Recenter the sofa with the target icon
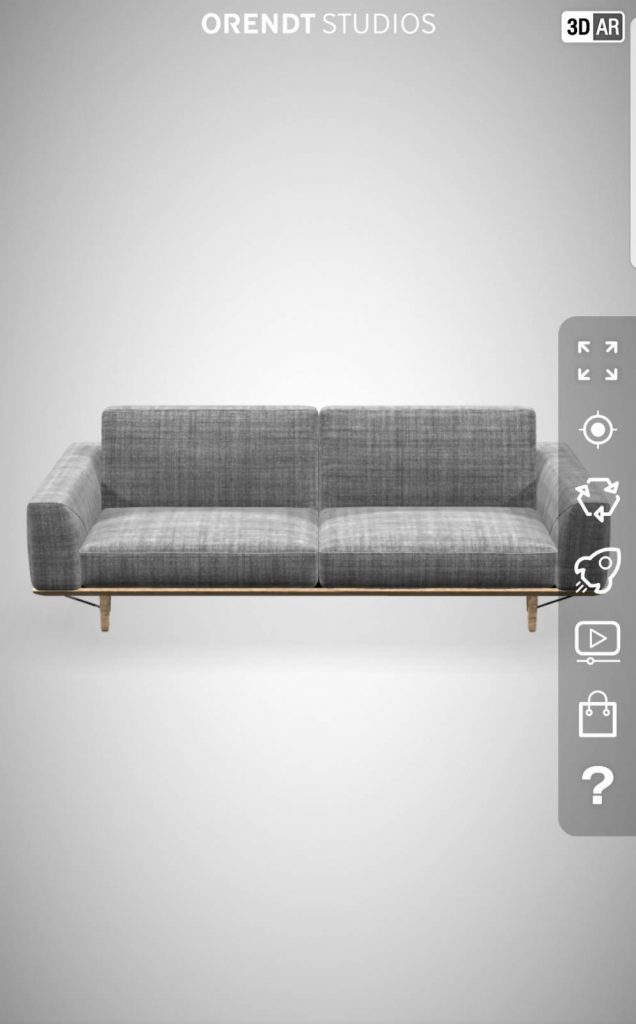The width and height of the screenshot is (636, 1024). tap(597, 430)
